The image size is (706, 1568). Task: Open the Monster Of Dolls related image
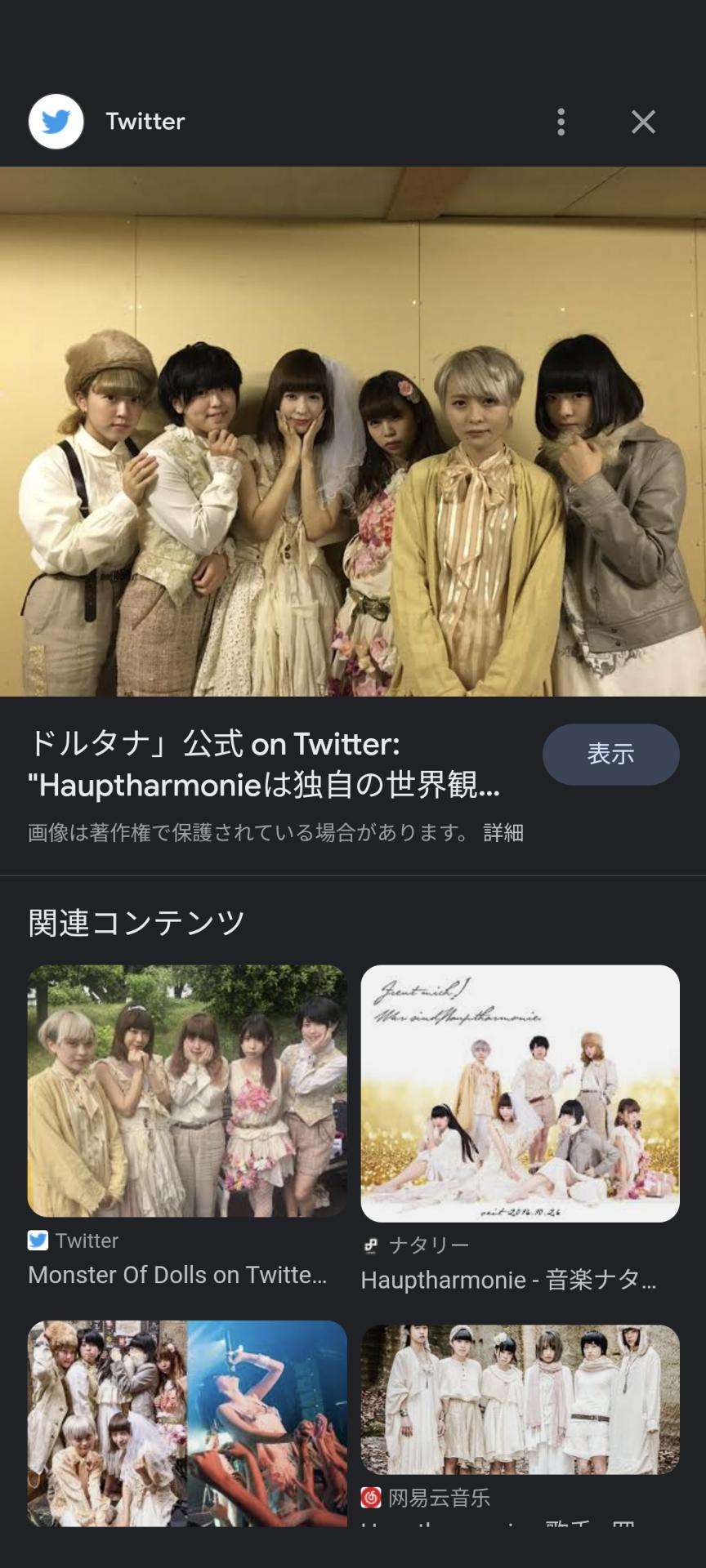point(187,1091)
